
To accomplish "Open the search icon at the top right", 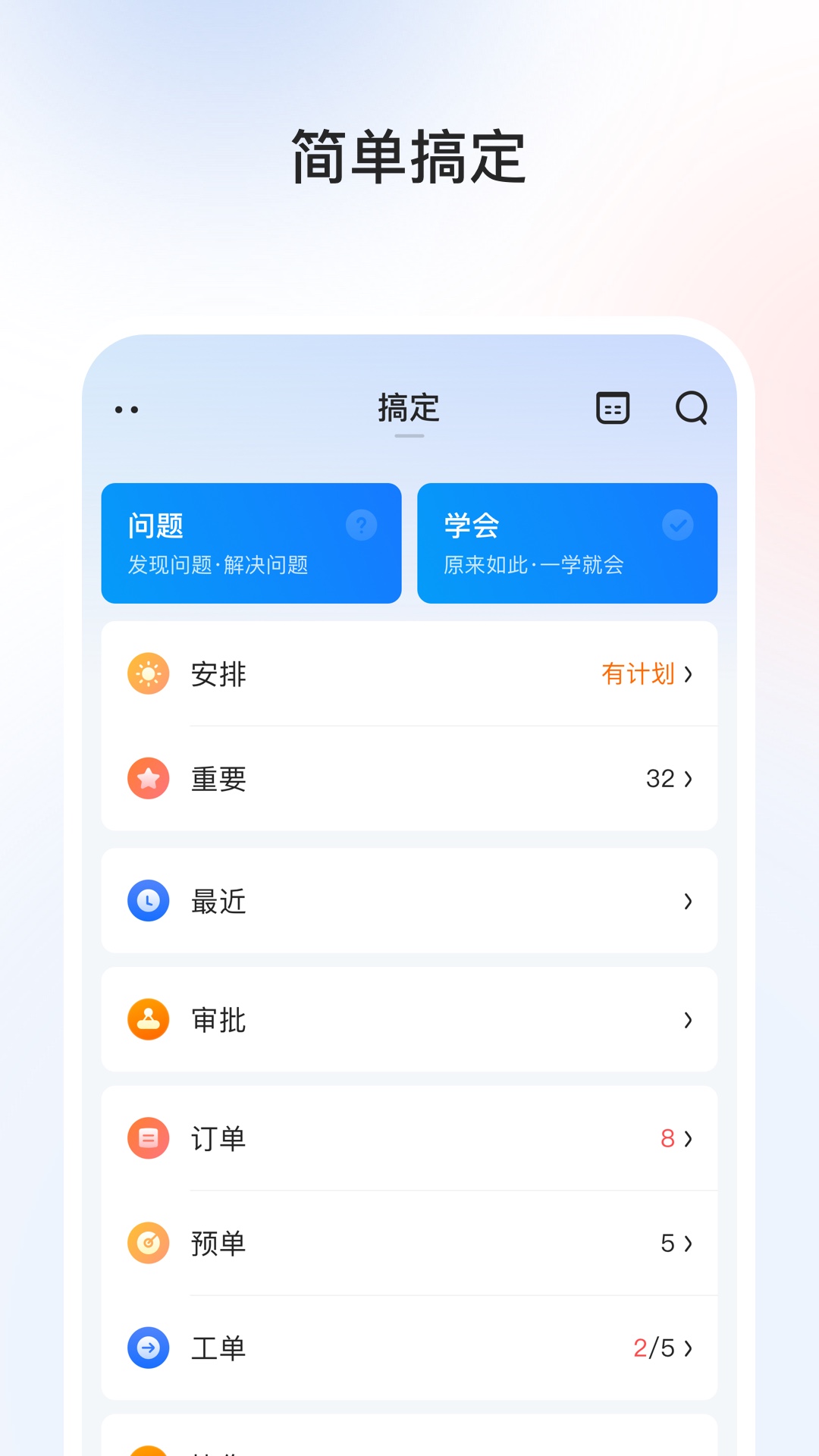I will click(689, 409).
